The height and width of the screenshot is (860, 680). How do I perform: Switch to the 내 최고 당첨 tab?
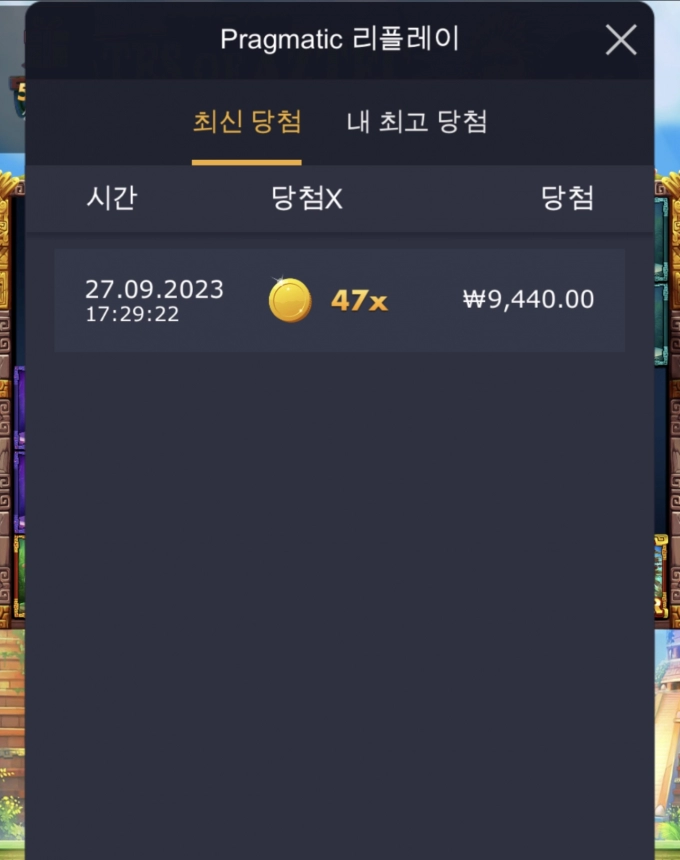pyautogui.click(x=417, y=123)
